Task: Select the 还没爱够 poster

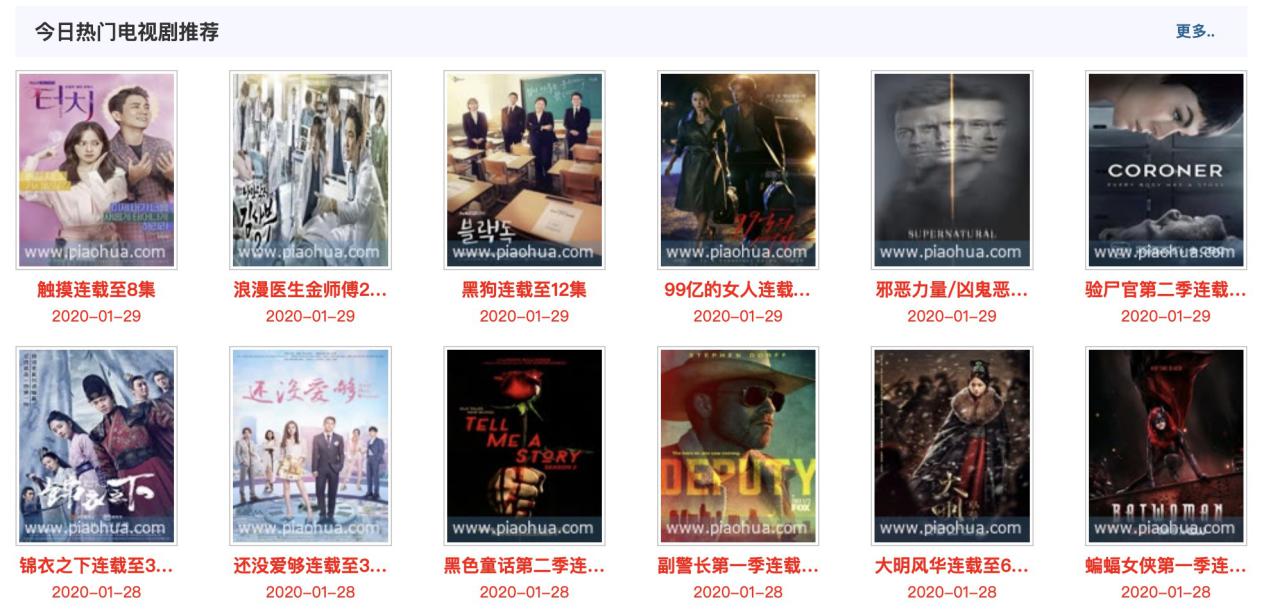Action: pos(310,446)
